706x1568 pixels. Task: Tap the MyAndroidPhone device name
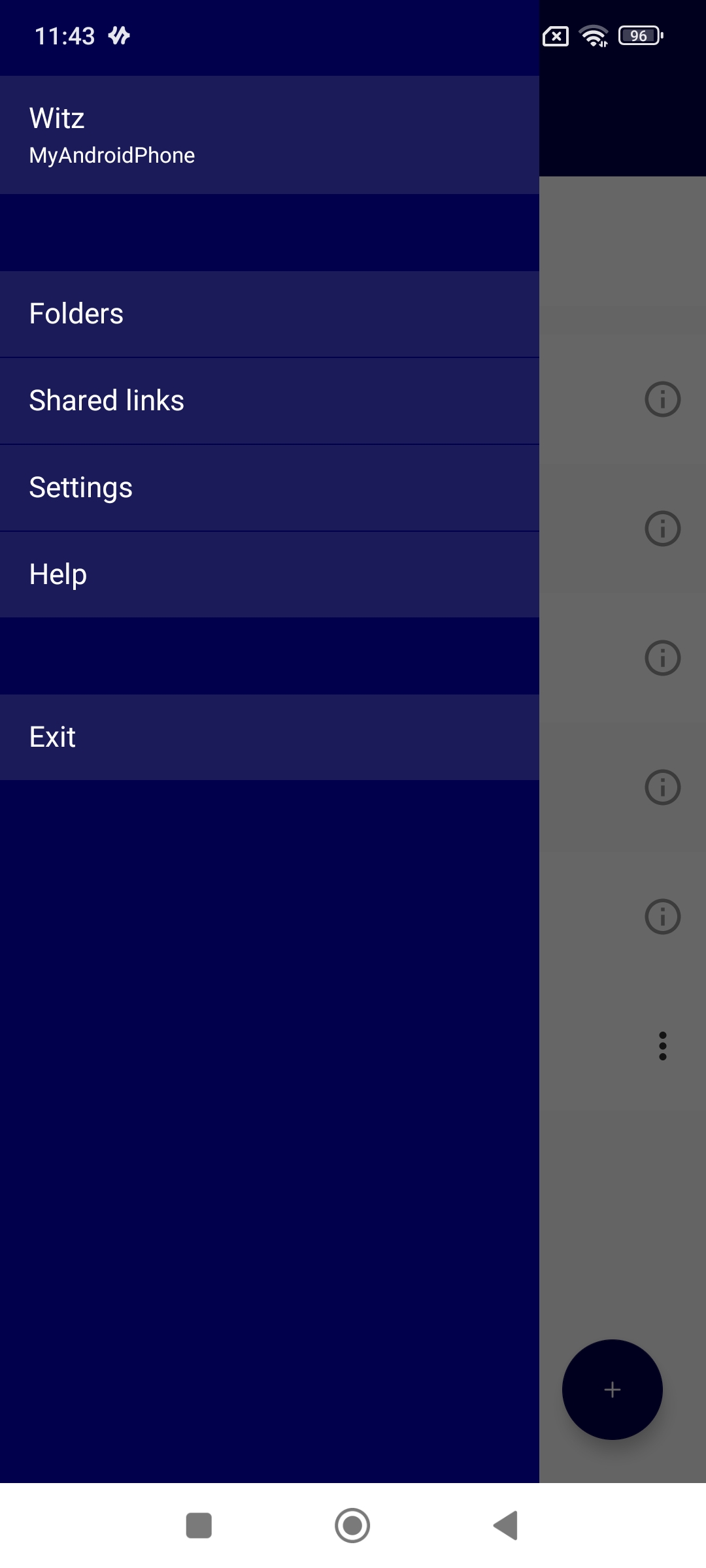point(112,155)
